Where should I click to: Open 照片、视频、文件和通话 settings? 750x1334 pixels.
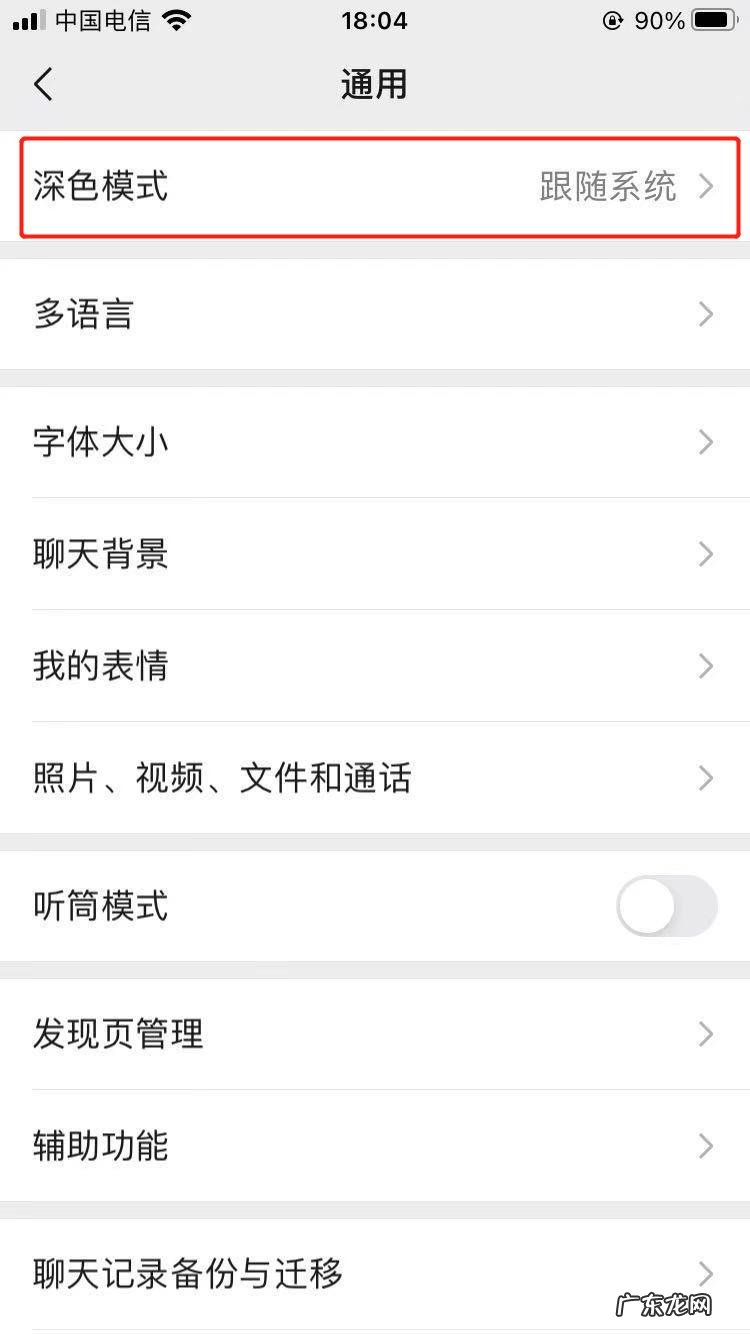click(x=375, y=779)
